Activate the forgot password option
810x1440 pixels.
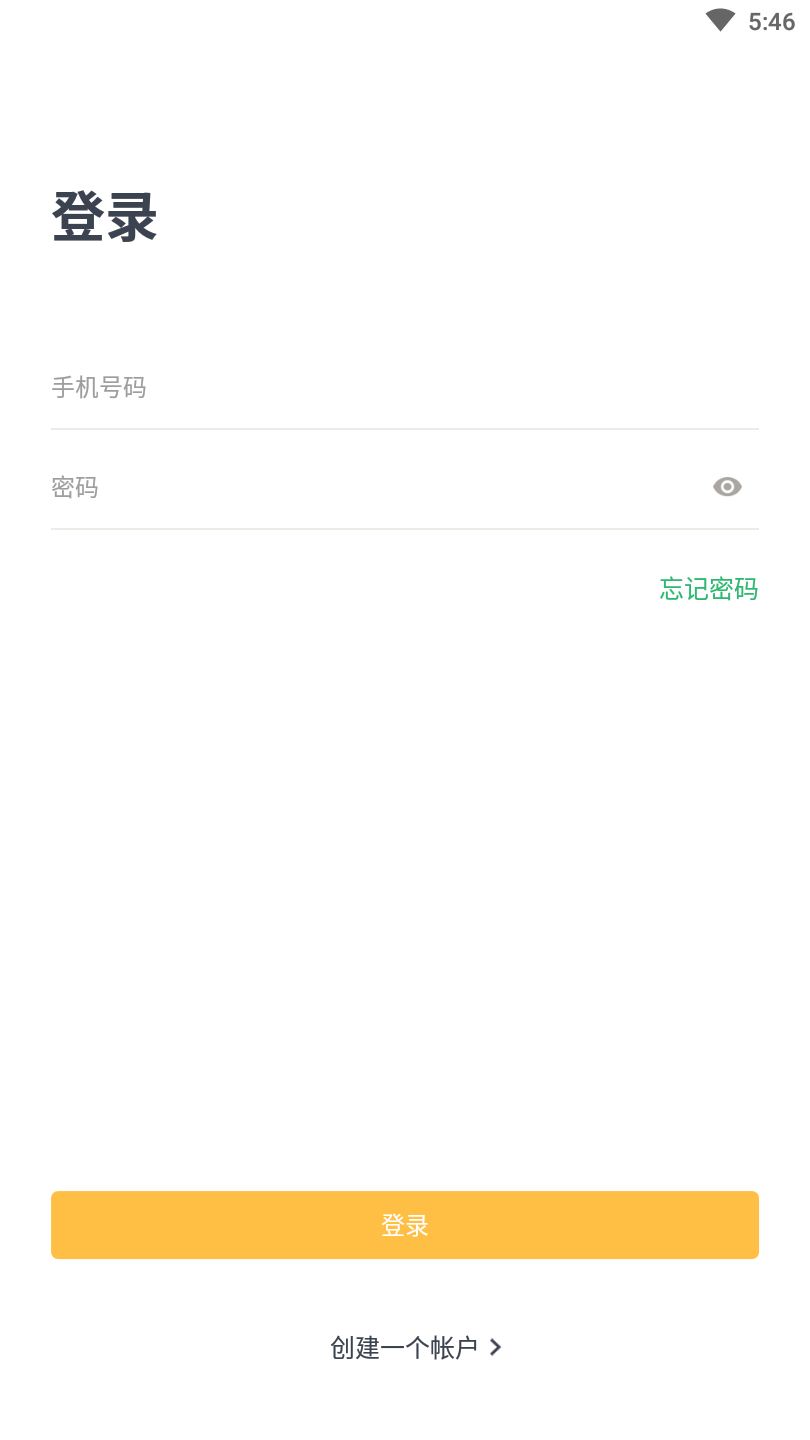click(x=707, y=589)
